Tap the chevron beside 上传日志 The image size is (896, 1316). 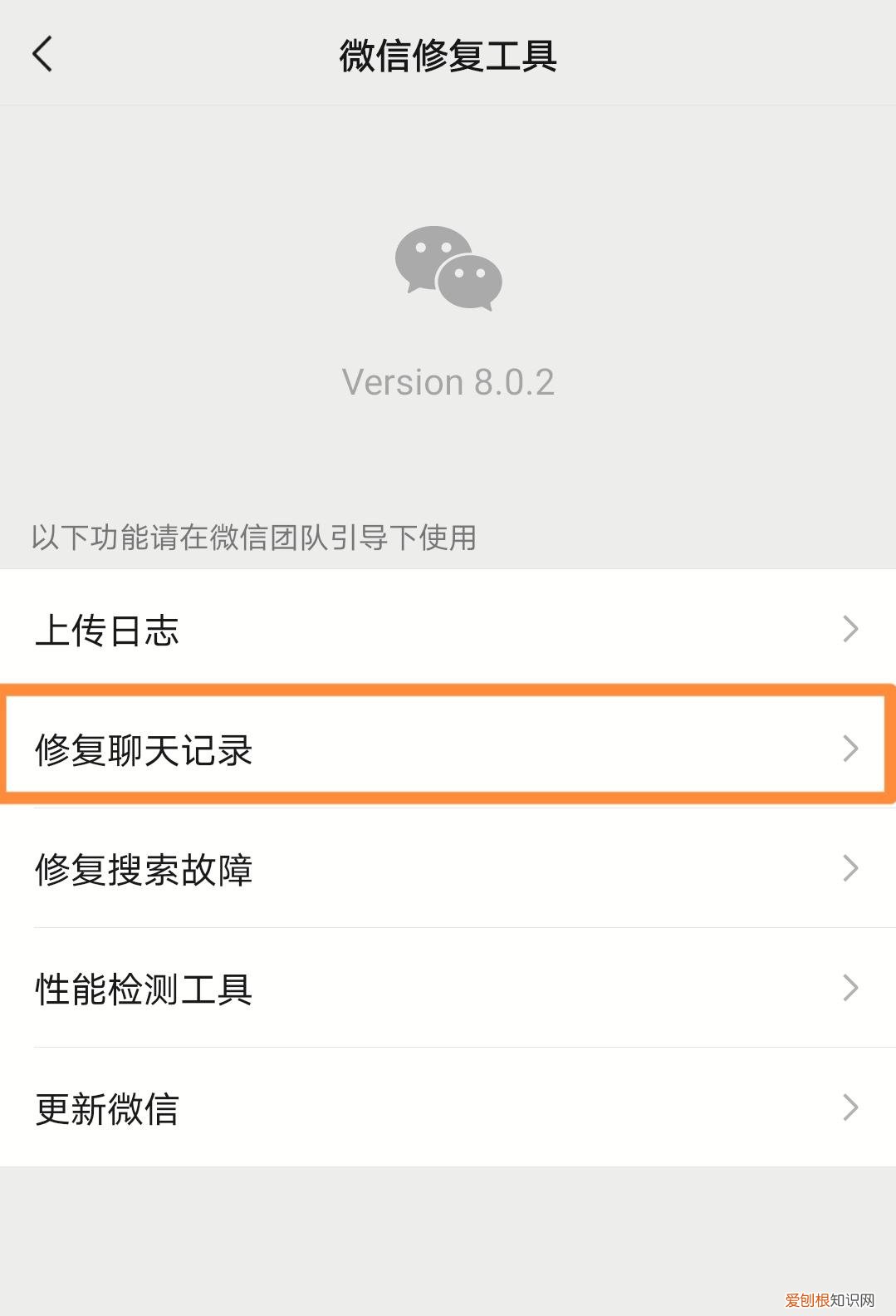849,629
